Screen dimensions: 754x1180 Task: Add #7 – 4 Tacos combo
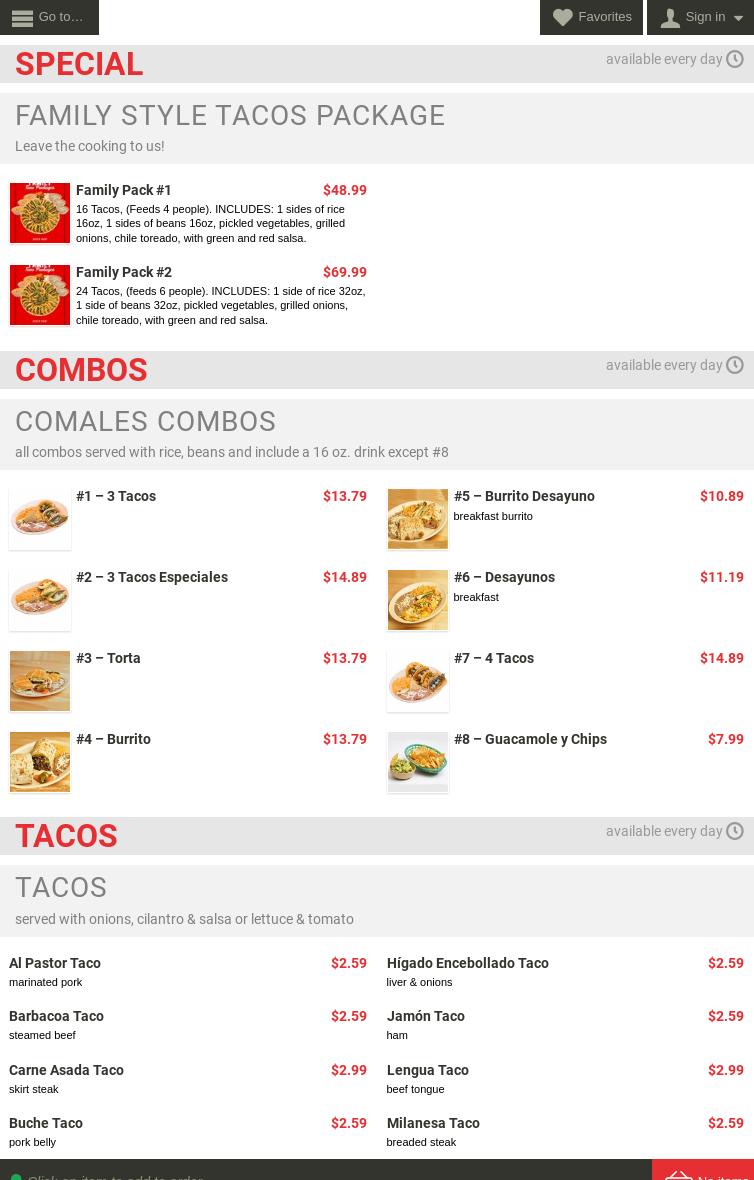[x=494, y=658]
